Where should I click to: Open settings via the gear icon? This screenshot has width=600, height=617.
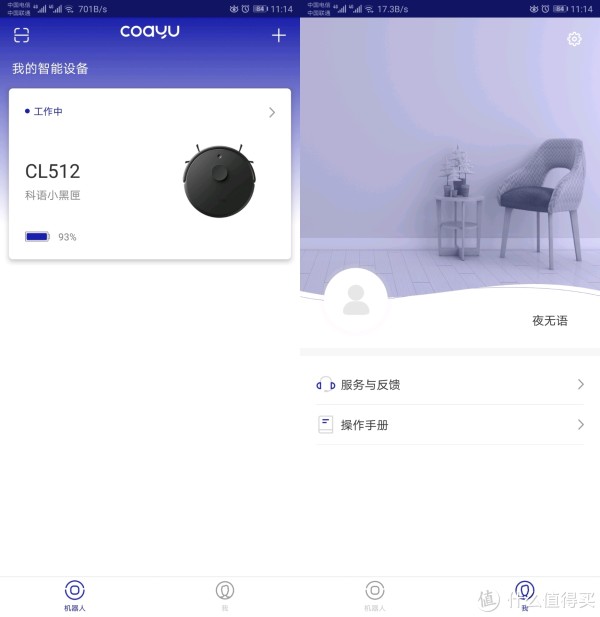574,39
